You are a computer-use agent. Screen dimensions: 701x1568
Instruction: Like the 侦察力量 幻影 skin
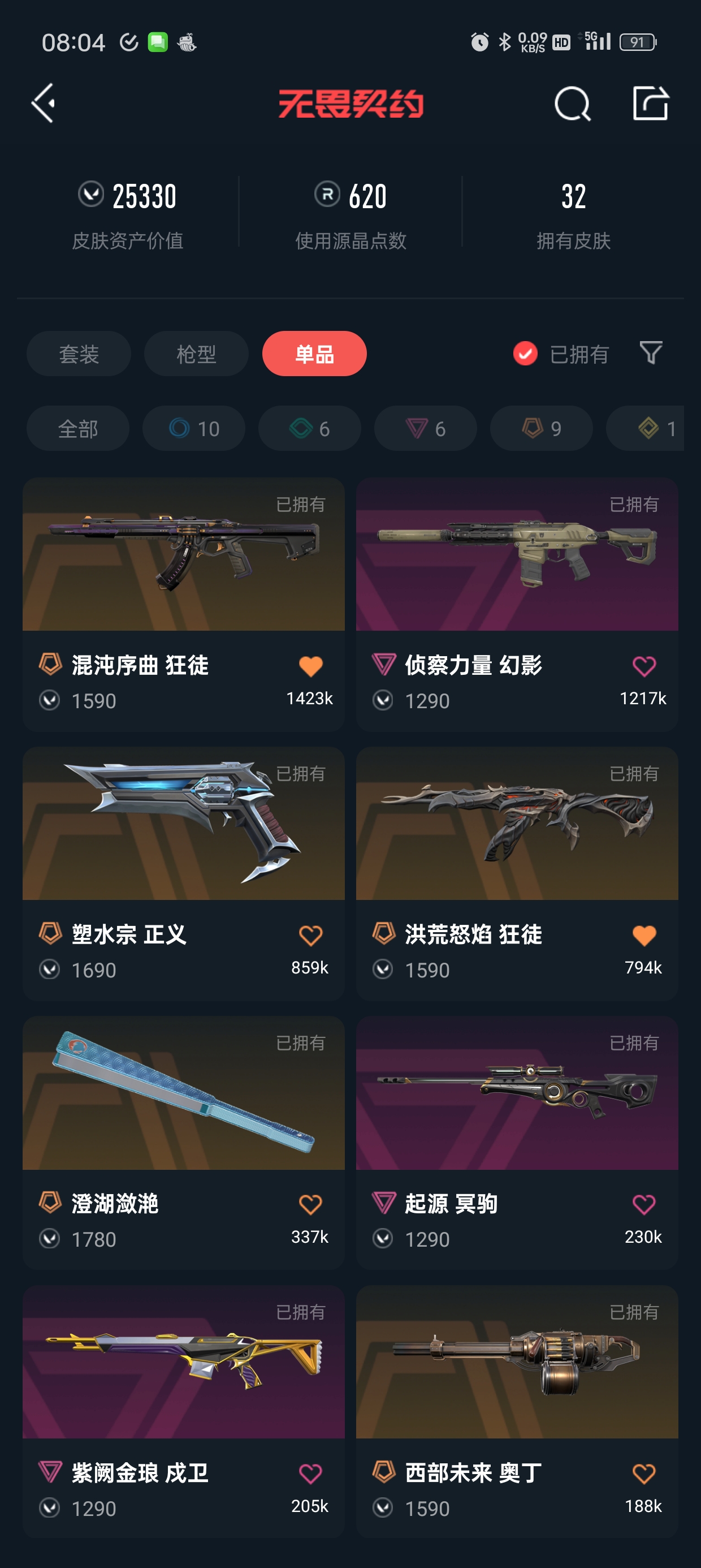(x=644, y=666)
